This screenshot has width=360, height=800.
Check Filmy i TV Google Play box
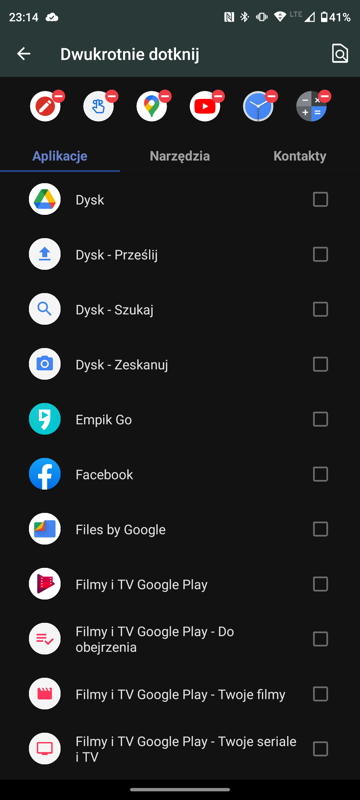click(320, 584)
